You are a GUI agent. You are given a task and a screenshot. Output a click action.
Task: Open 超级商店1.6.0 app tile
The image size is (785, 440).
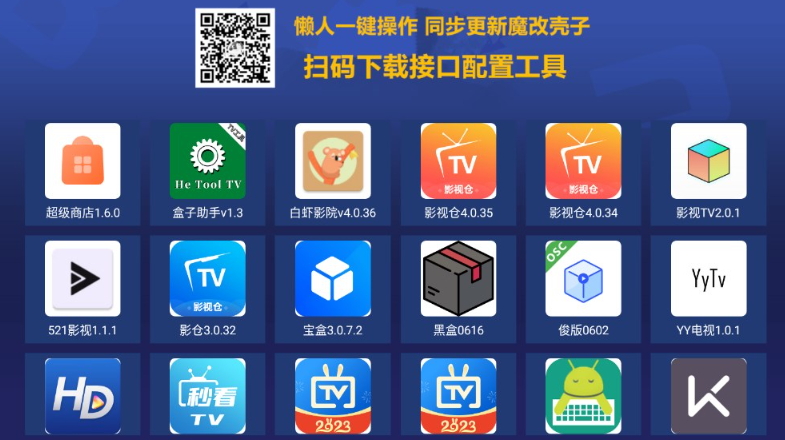point(83,161)
